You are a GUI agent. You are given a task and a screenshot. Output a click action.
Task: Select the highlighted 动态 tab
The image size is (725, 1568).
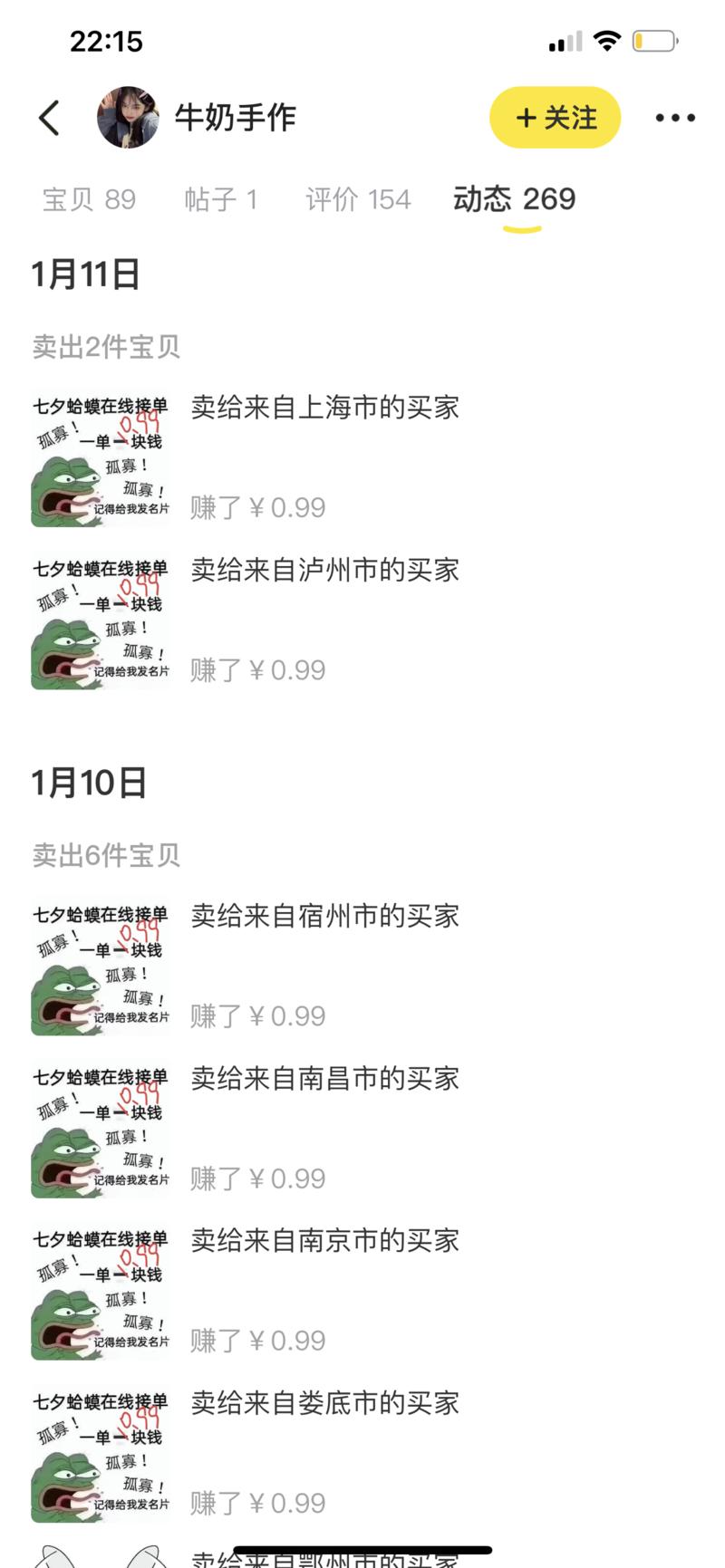(x=514, y=199)
